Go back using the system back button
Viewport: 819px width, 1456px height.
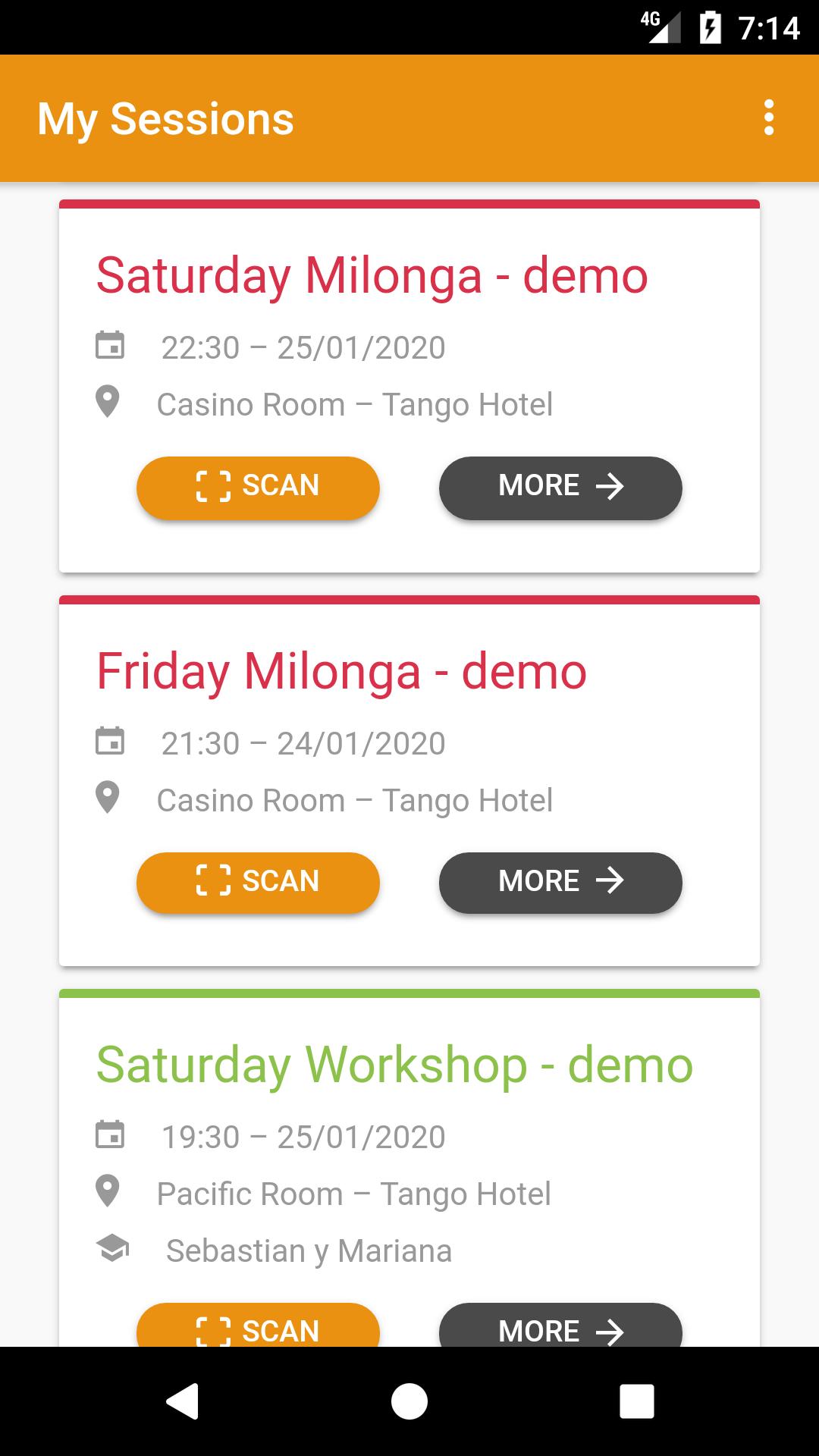coord(182,1401)
